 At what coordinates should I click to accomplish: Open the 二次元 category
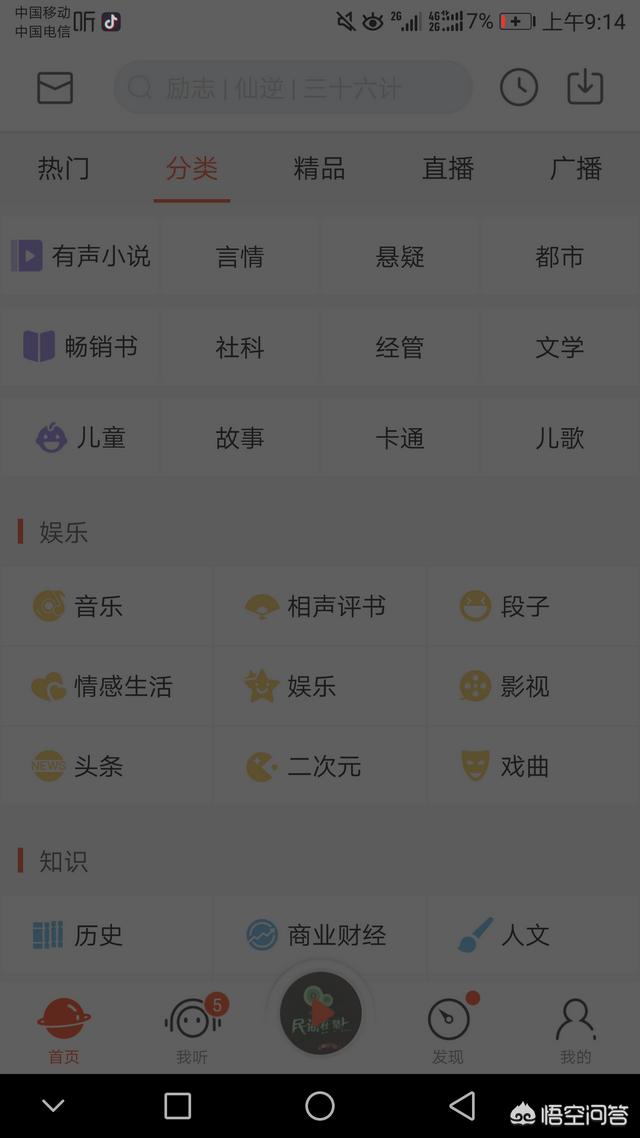click(320, 766)
